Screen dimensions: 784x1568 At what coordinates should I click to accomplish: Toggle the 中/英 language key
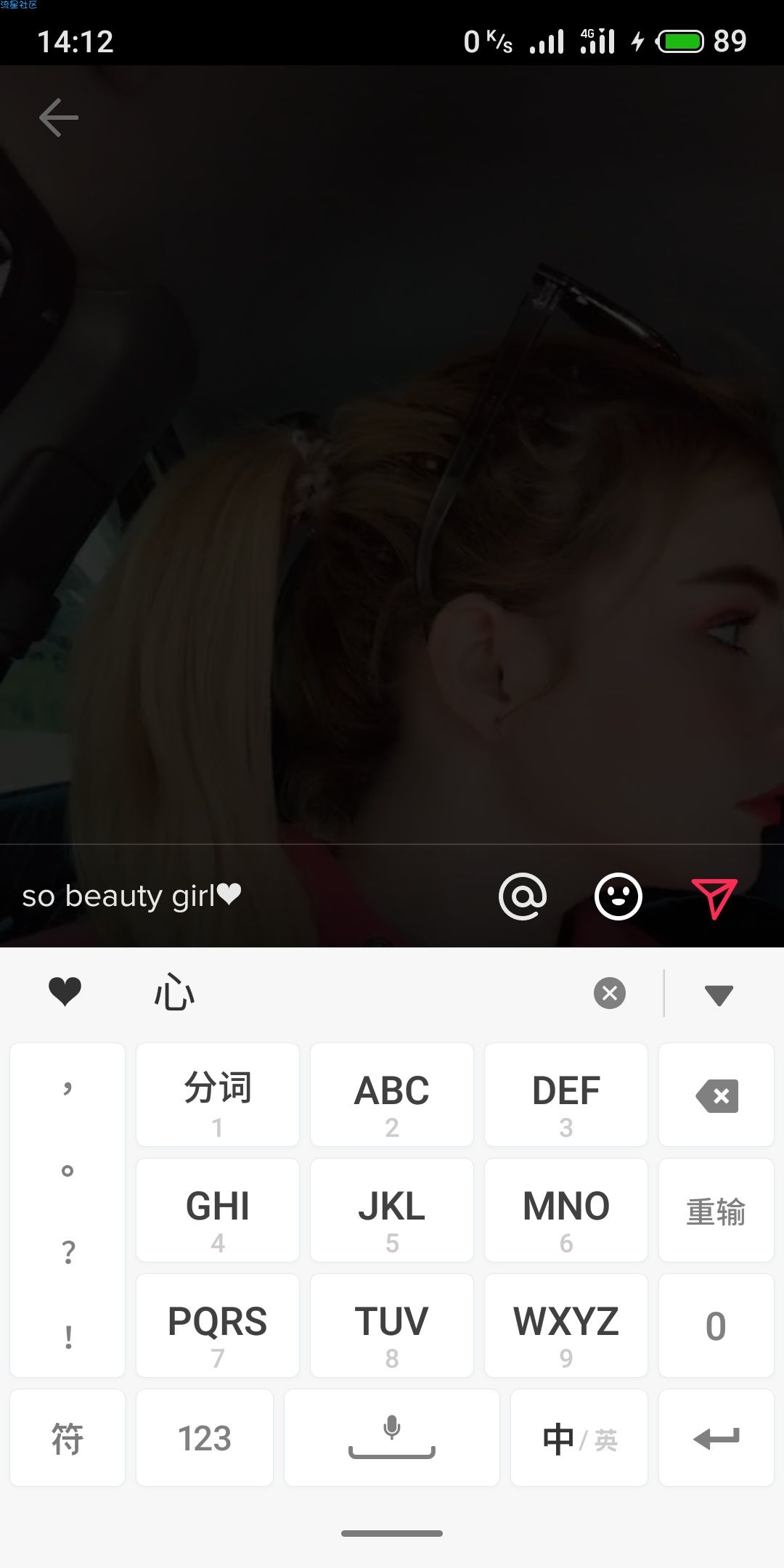click(579, 1438)
